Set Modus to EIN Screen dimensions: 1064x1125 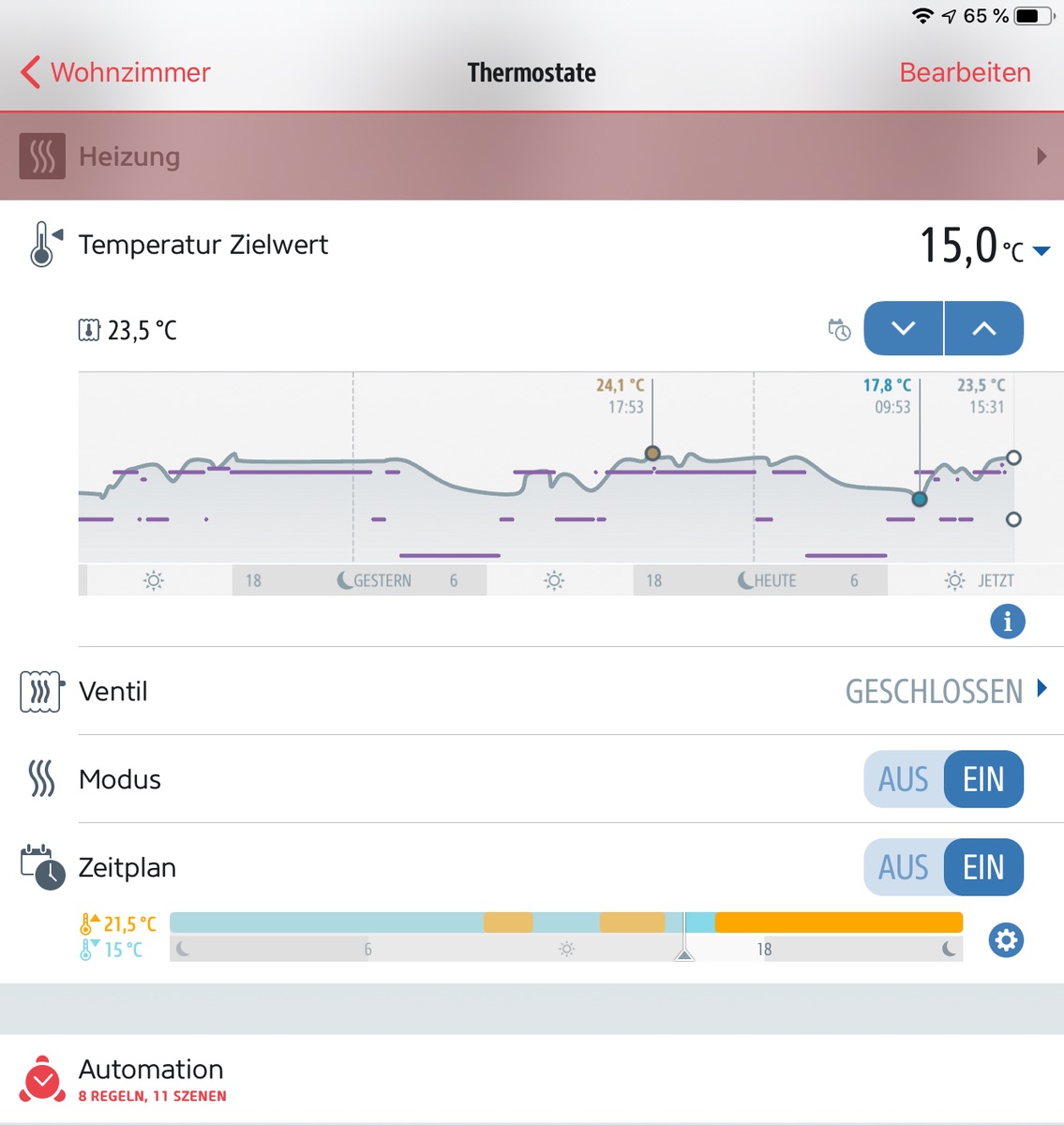coord(983,779)
